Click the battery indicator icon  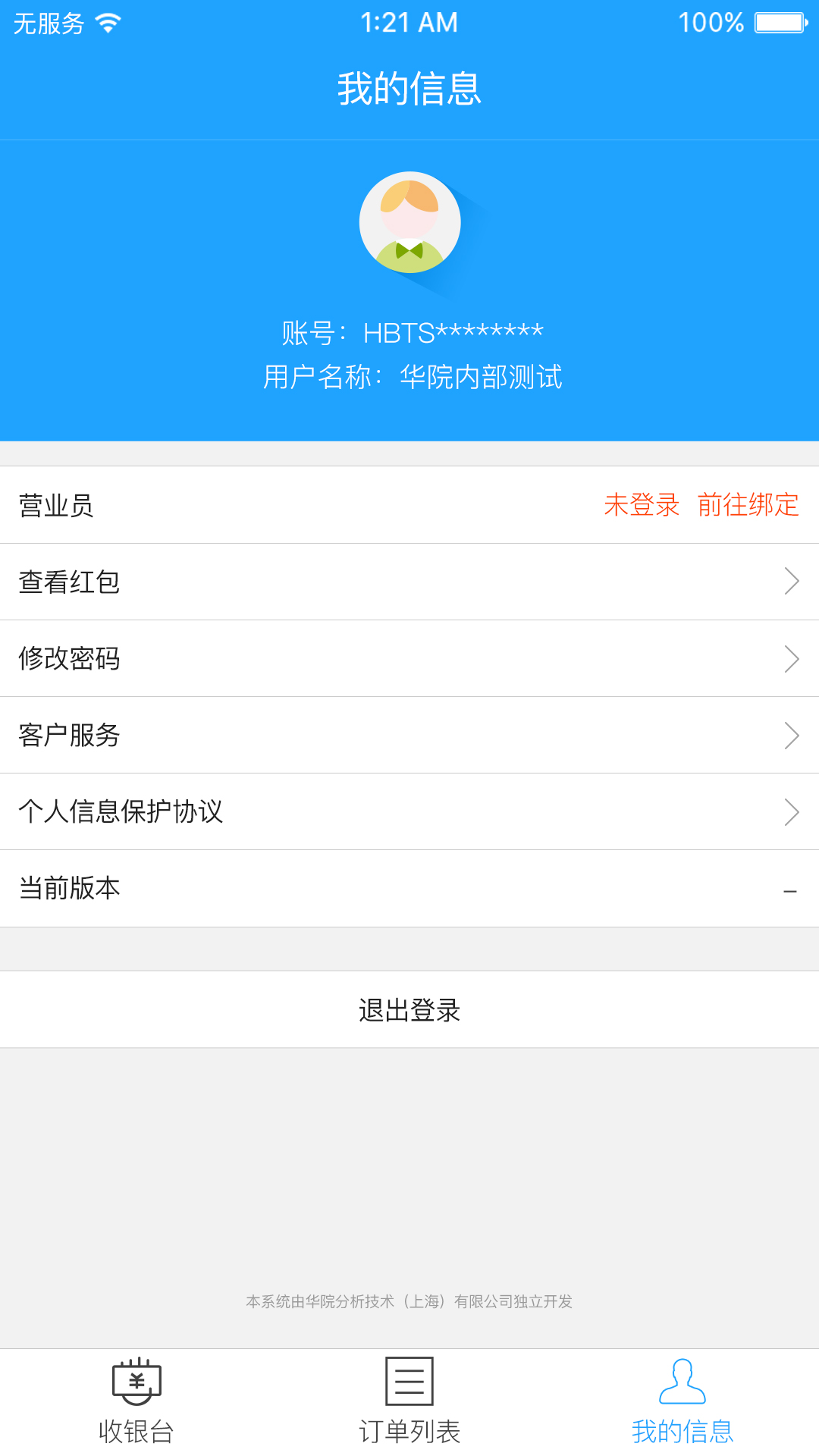coord(779,22)
